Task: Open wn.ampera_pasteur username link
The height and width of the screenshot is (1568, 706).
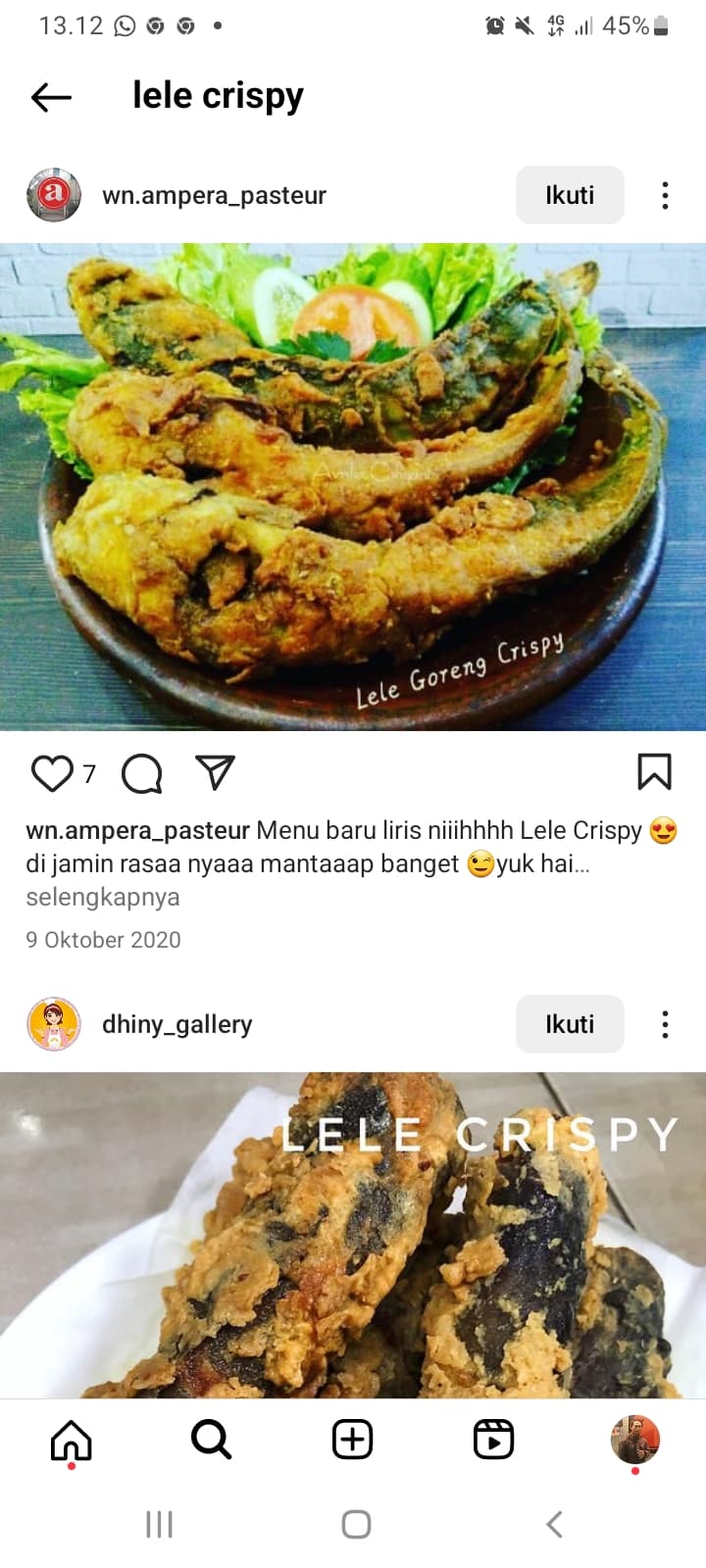Action: click(214, 195)
